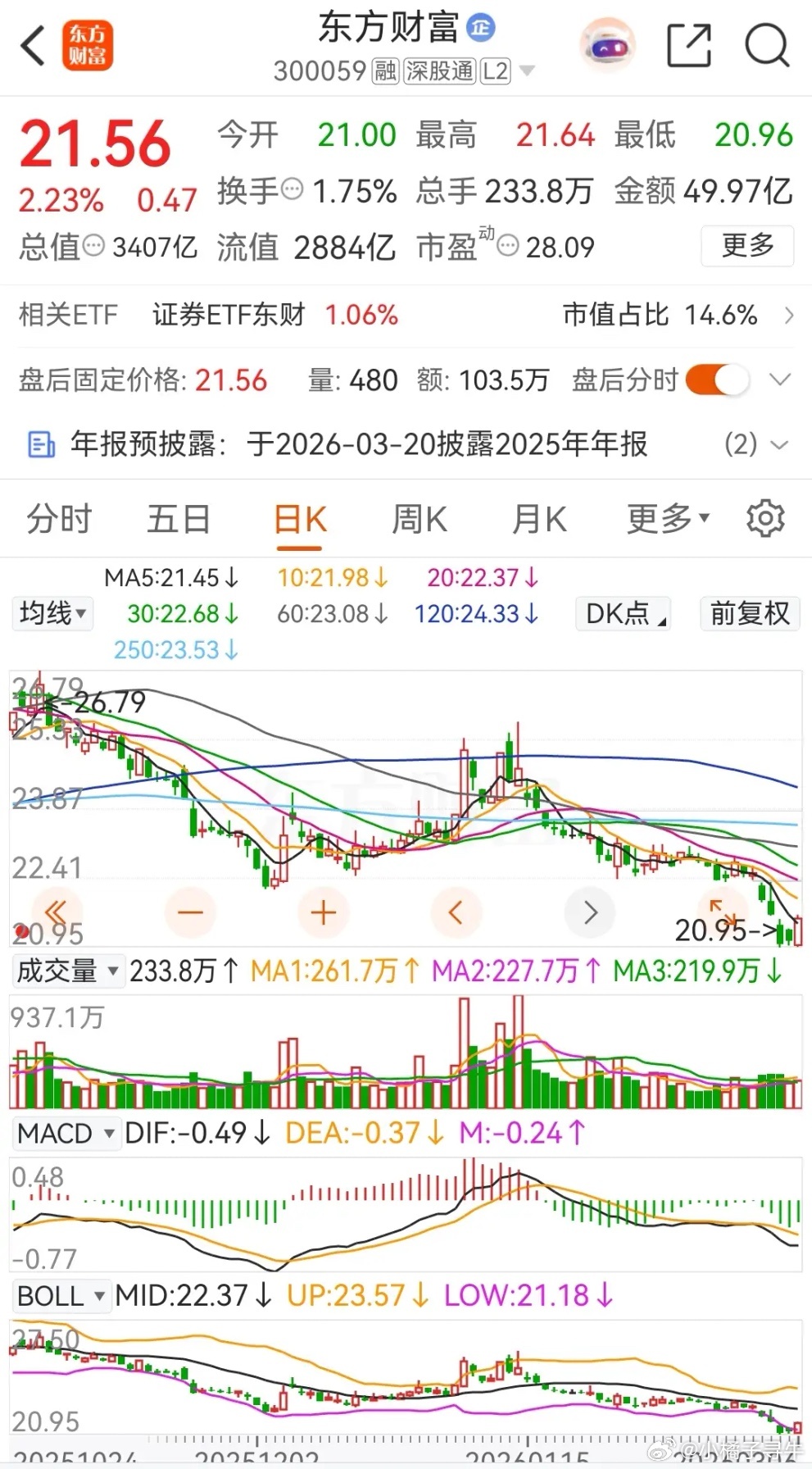Select the 前复权 button
The height and width of the screenshot is (1469, 812).
click(749, 613)
